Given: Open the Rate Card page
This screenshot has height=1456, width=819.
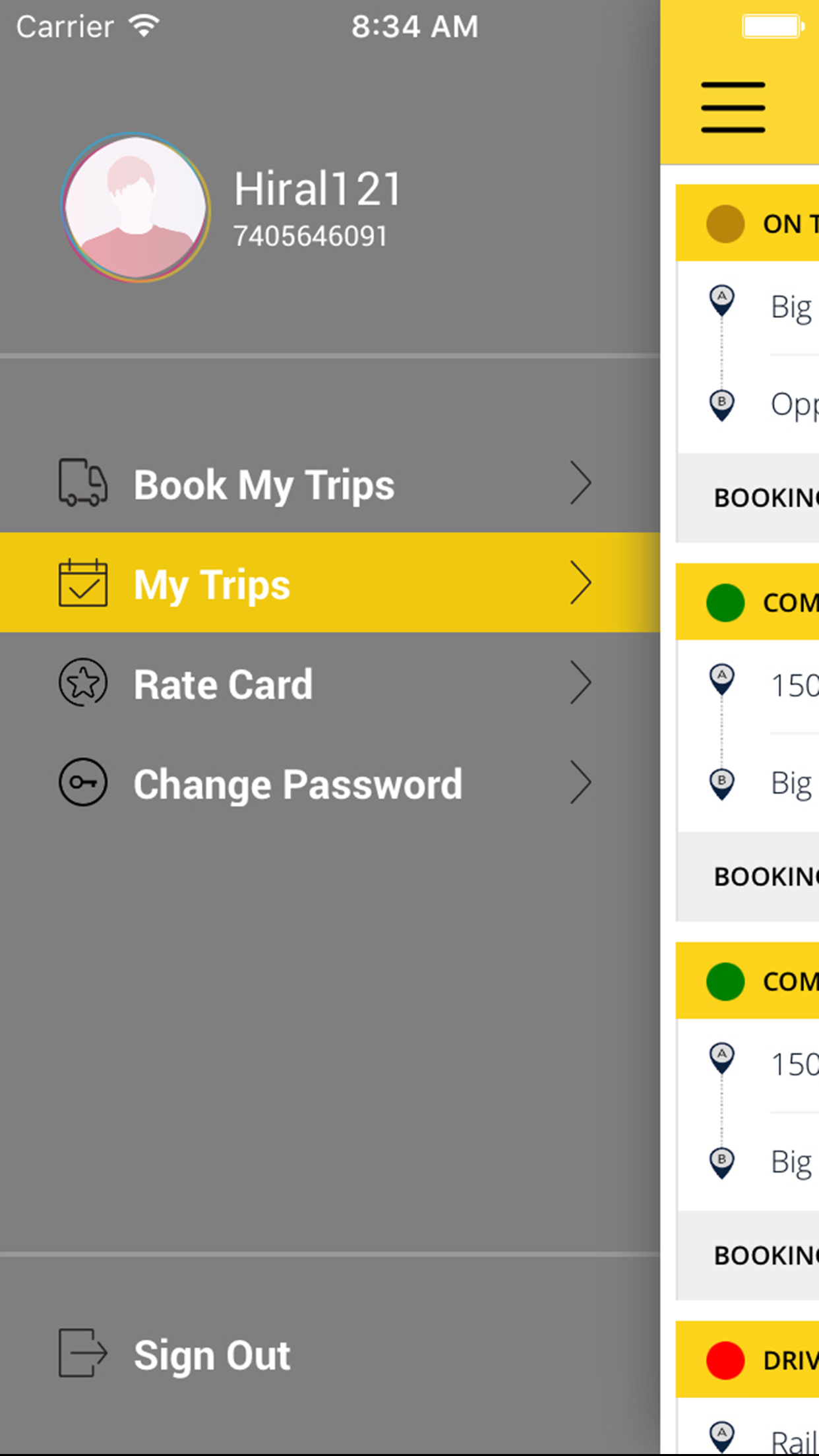Looking at the screenshot, I should [330, 683].
